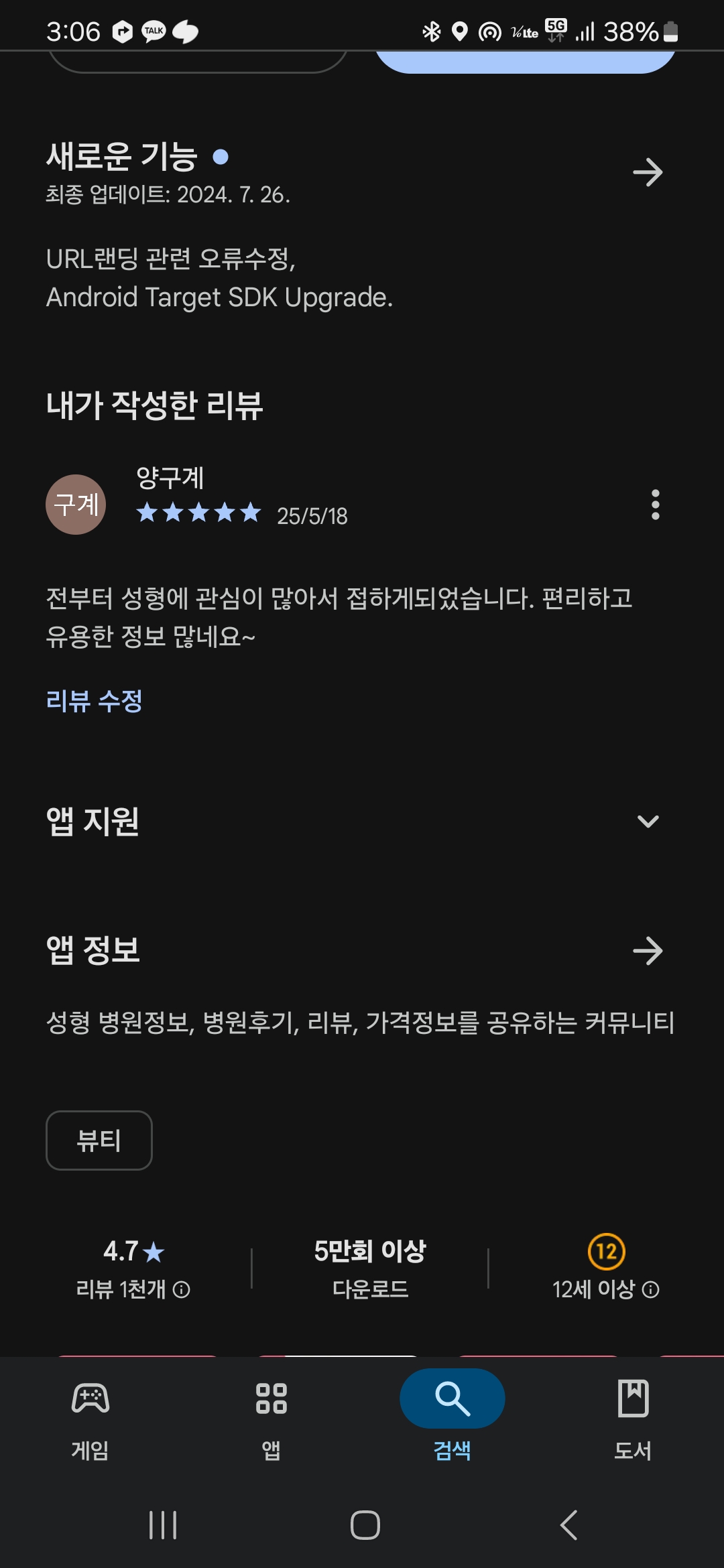
Task: Go to the home screen
Action: (365, 1526)
